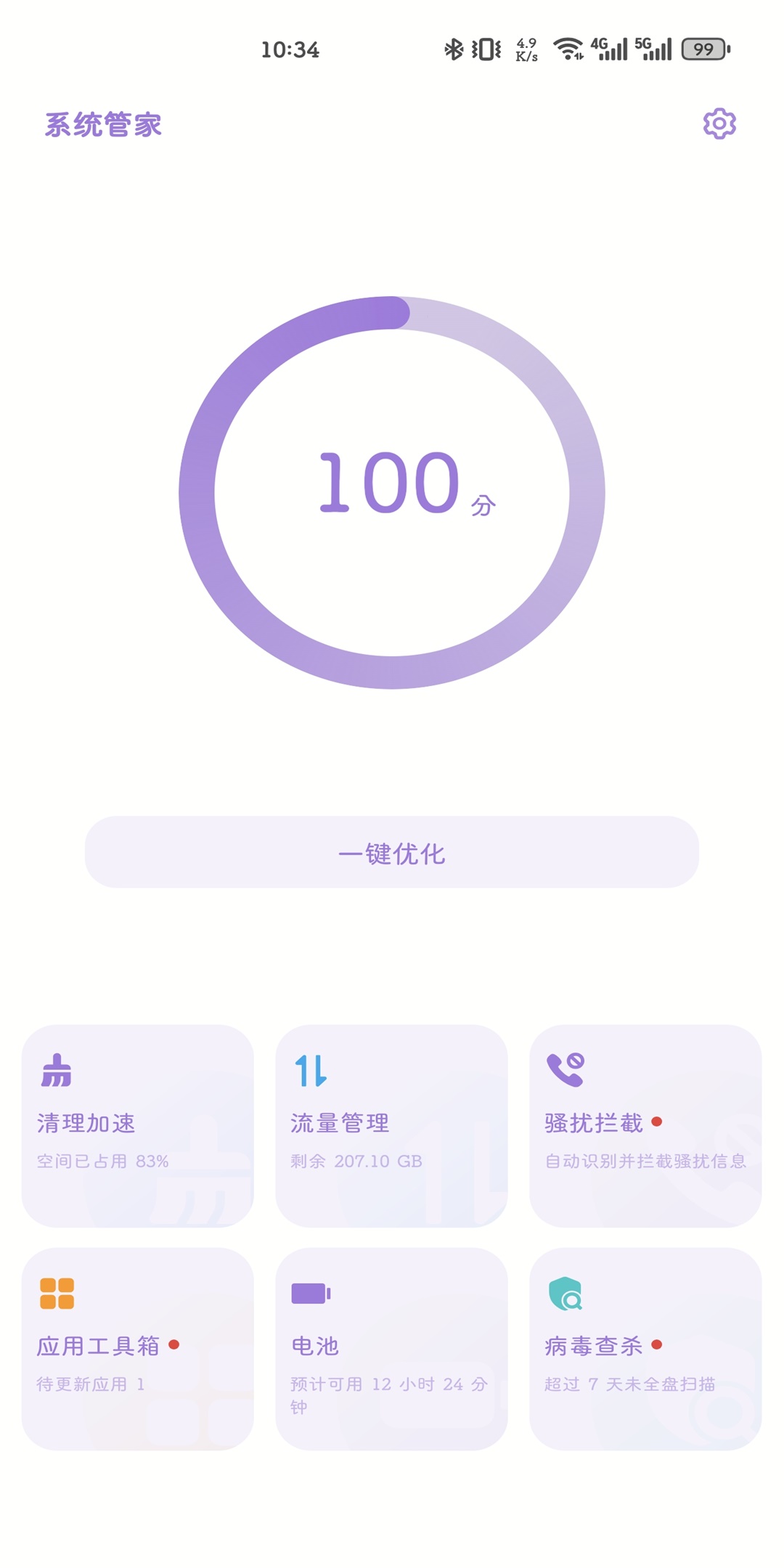Open the 清理加速 card
Viewport: 784px width, 1568px height.
138,1126
